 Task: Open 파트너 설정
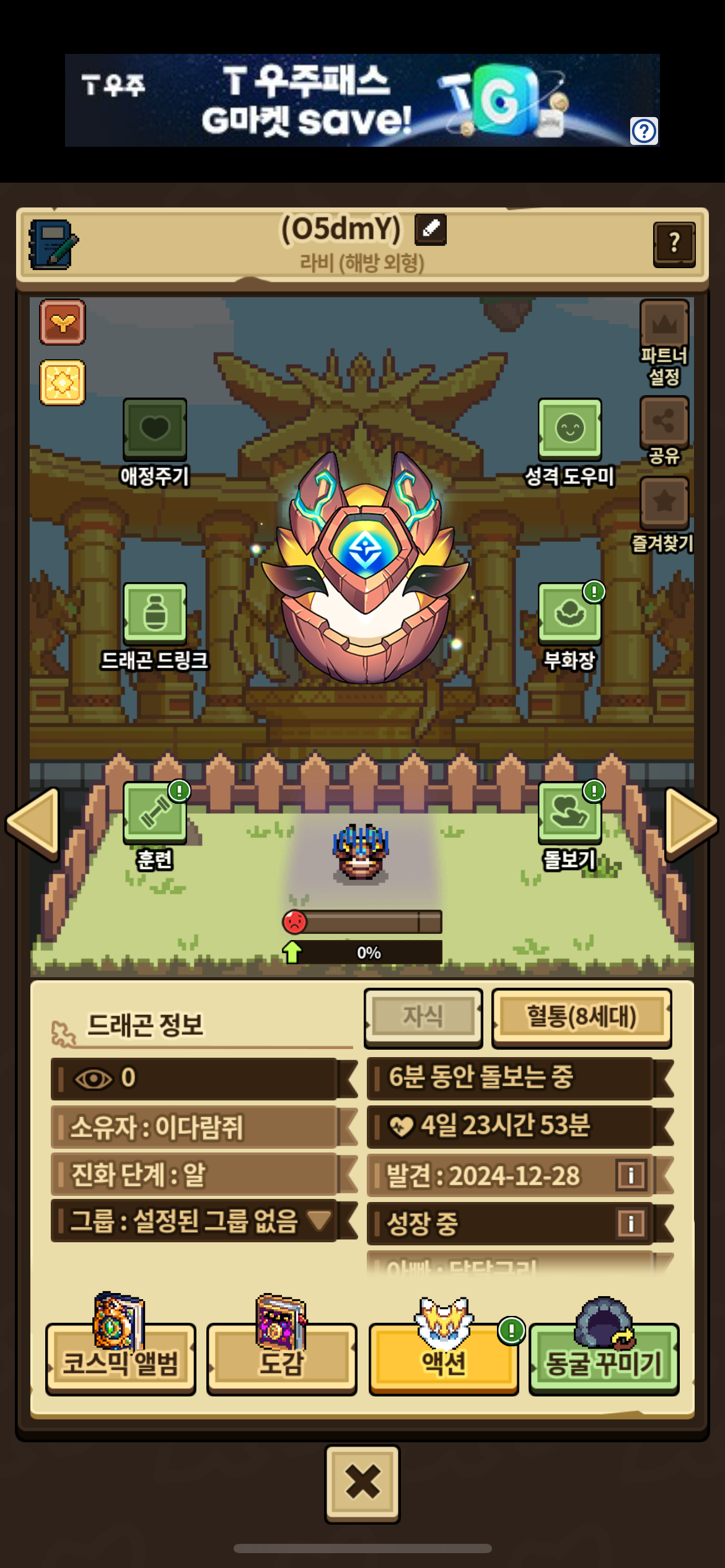click(664, 343)
